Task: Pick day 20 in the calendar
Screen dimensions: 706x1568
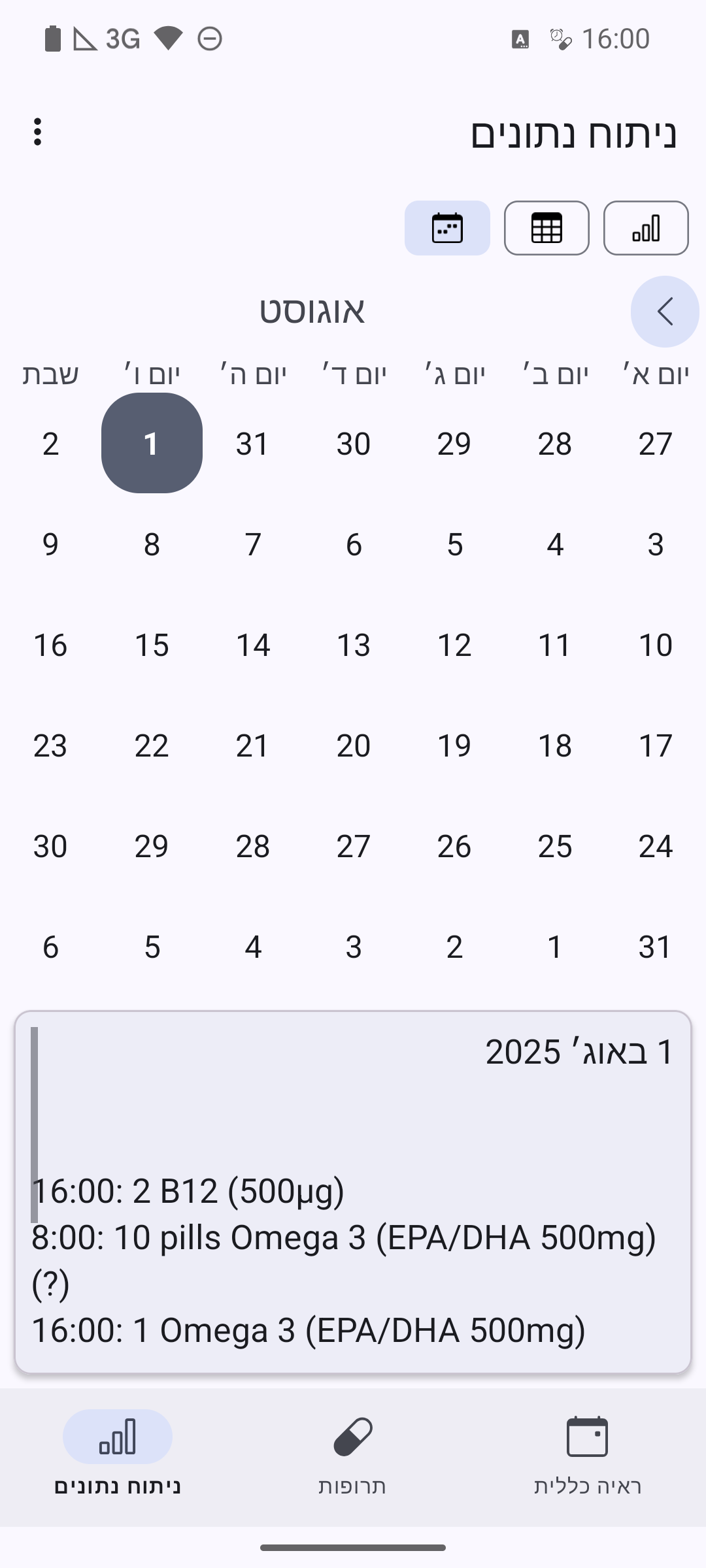Action: pyautogui.click(x=354, y=745)
